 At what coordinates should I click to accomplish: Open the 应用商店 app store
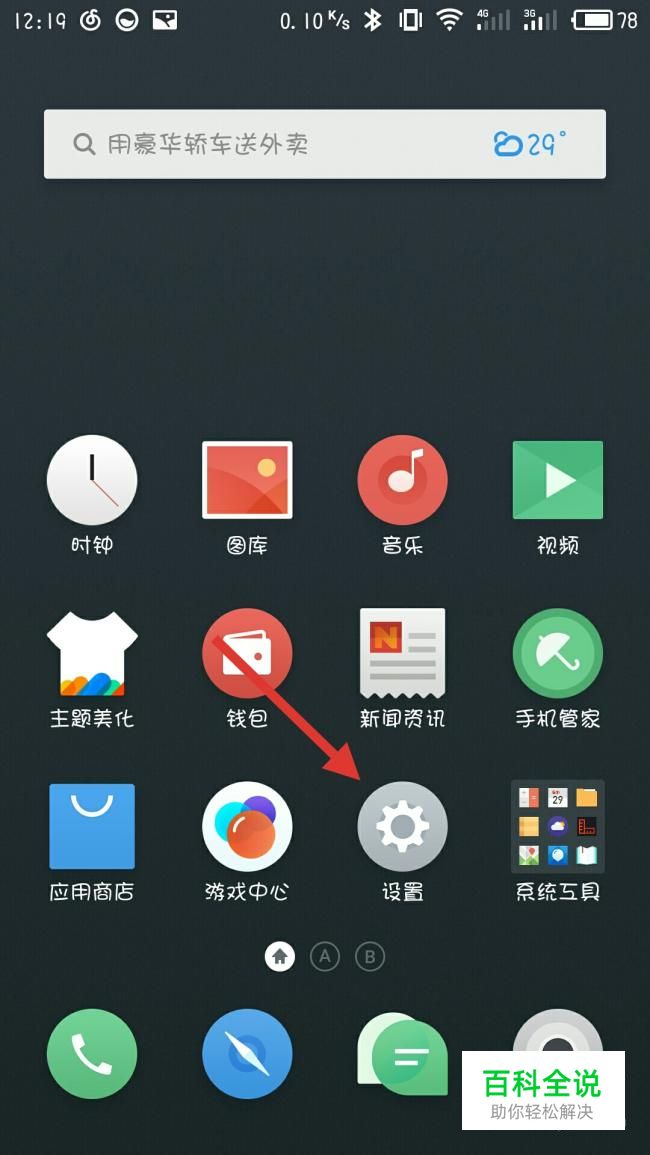(x=92, y=827)
